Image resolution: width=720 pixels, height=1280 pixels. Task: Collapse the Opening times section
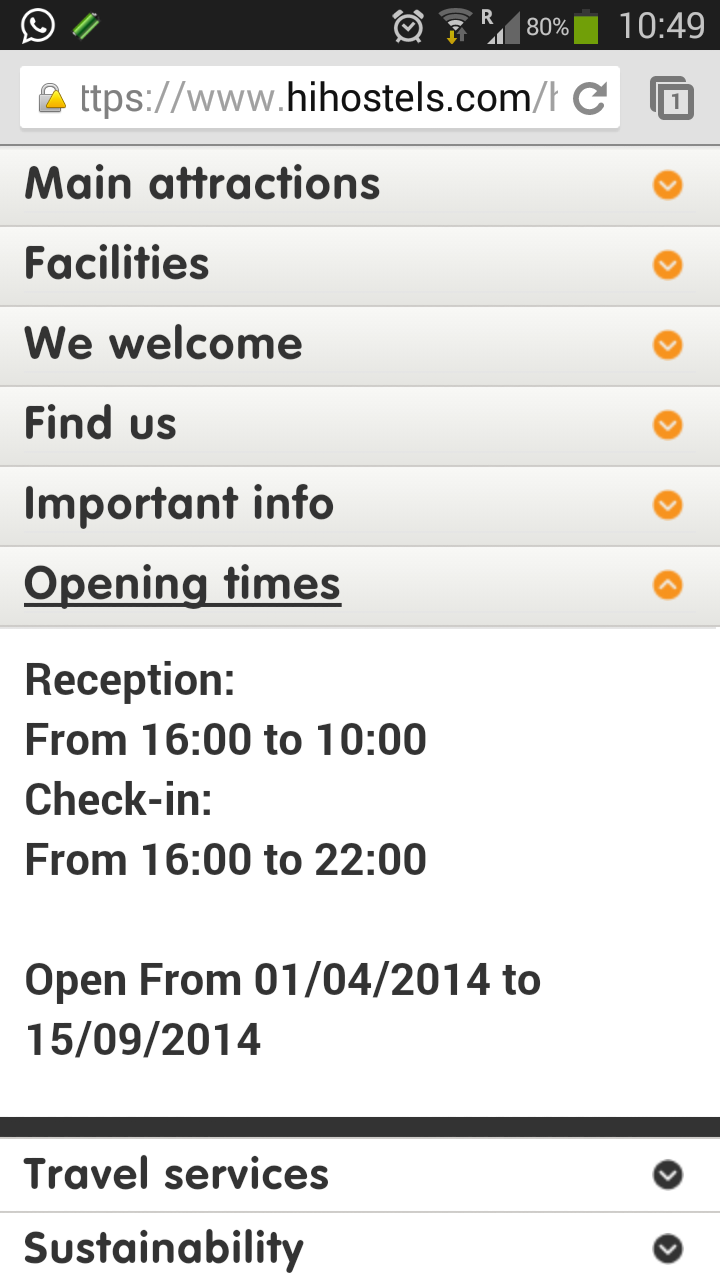(x=360, y=585)
